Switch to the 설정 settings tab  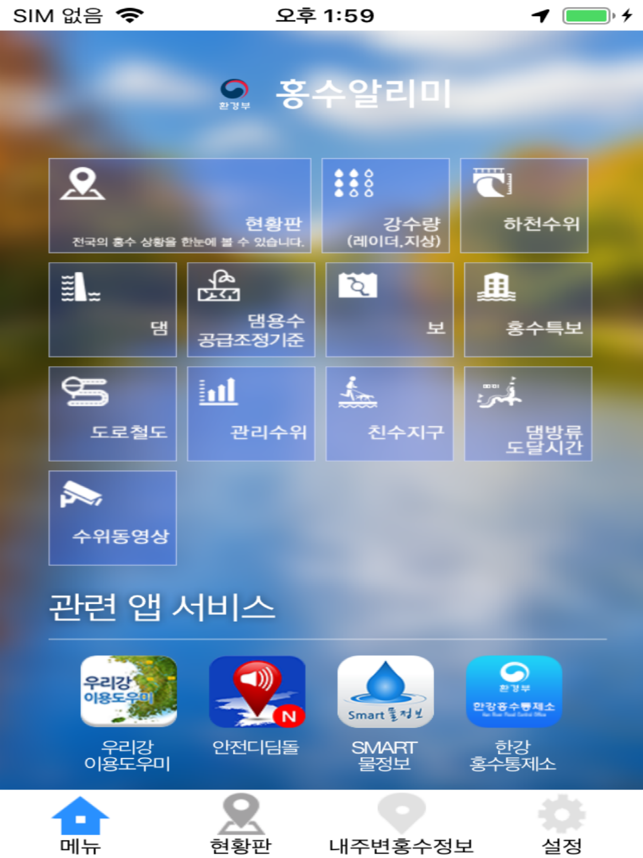[562, 825]
